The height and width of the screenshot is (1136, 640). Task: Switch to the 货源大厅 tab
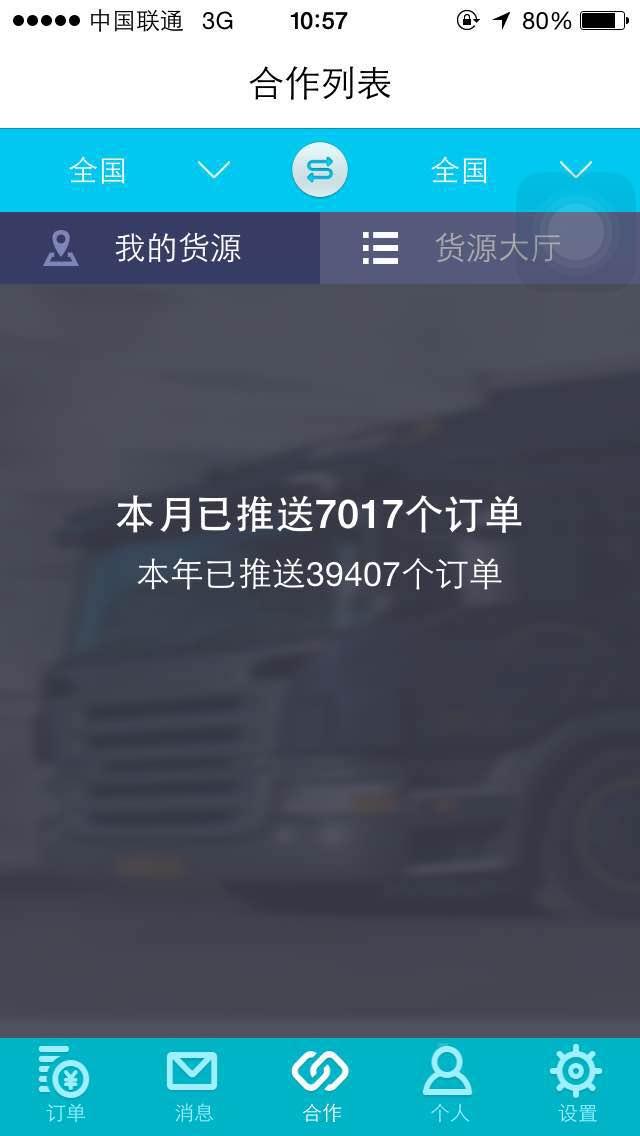click(x=480, y=248)
